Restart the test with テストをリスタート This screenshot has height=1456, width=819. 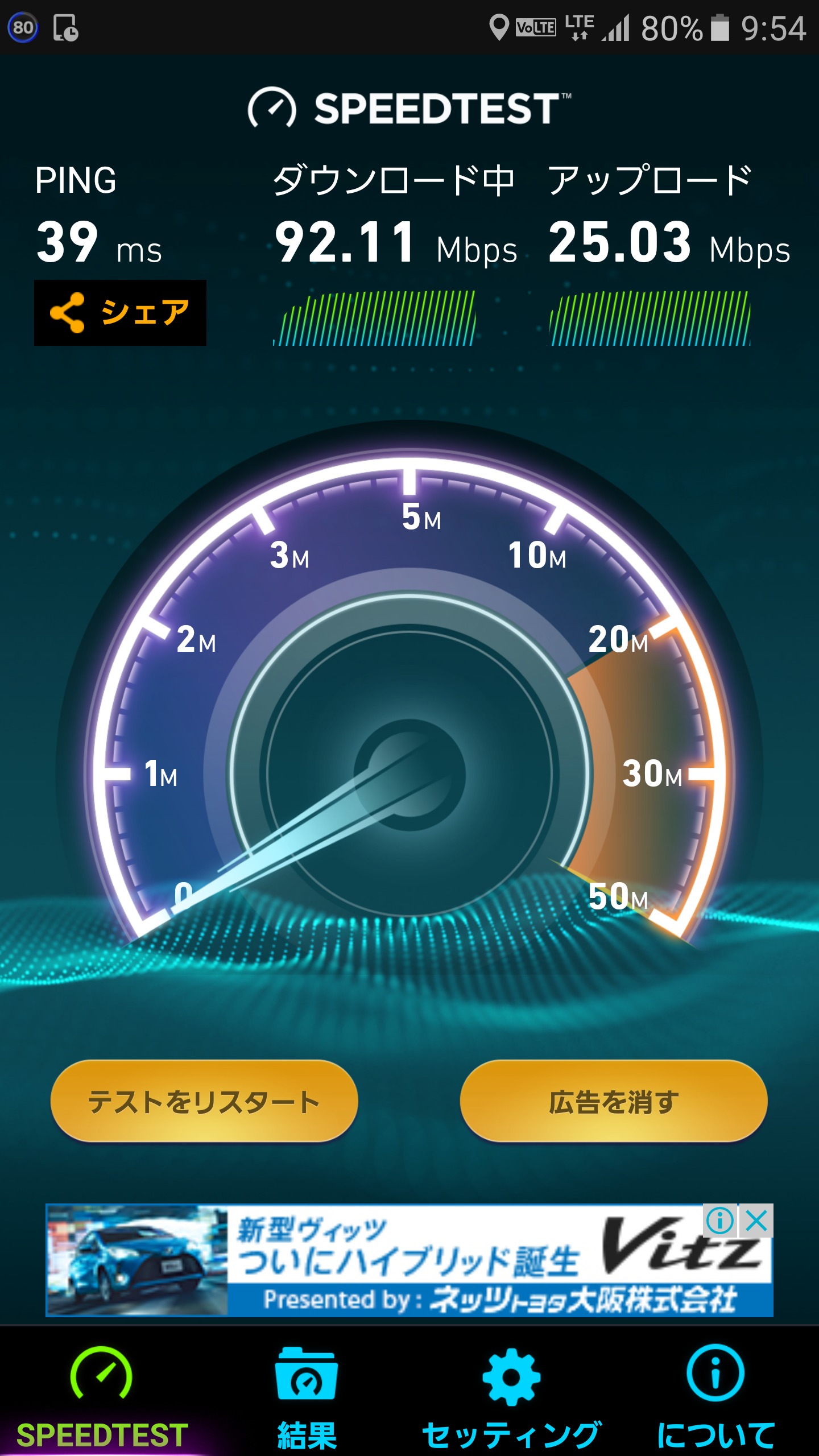204,1102
